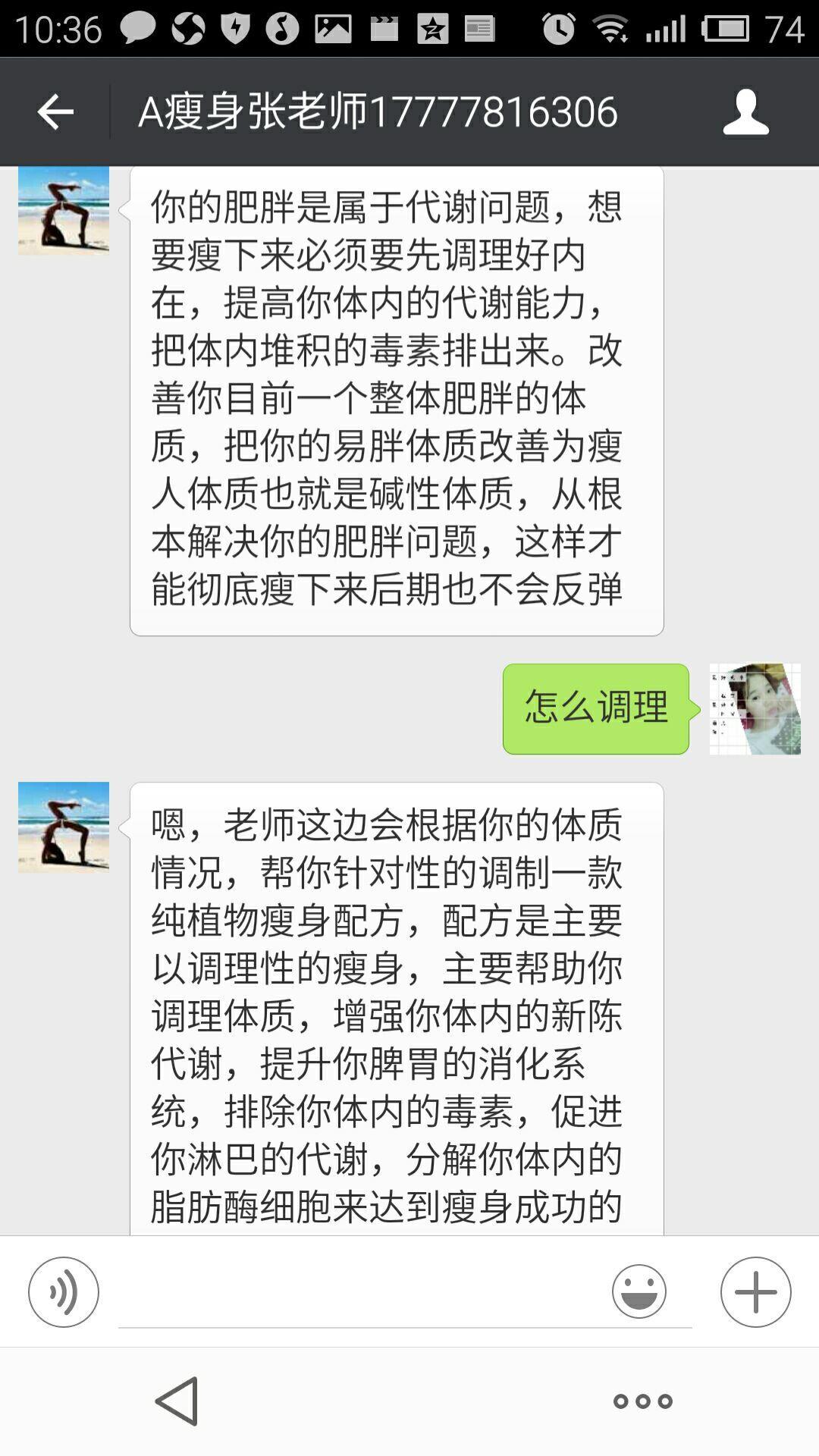Screen dimensions: 819x1456
Task: Tap the message text input field
Action: (356, 1293)
